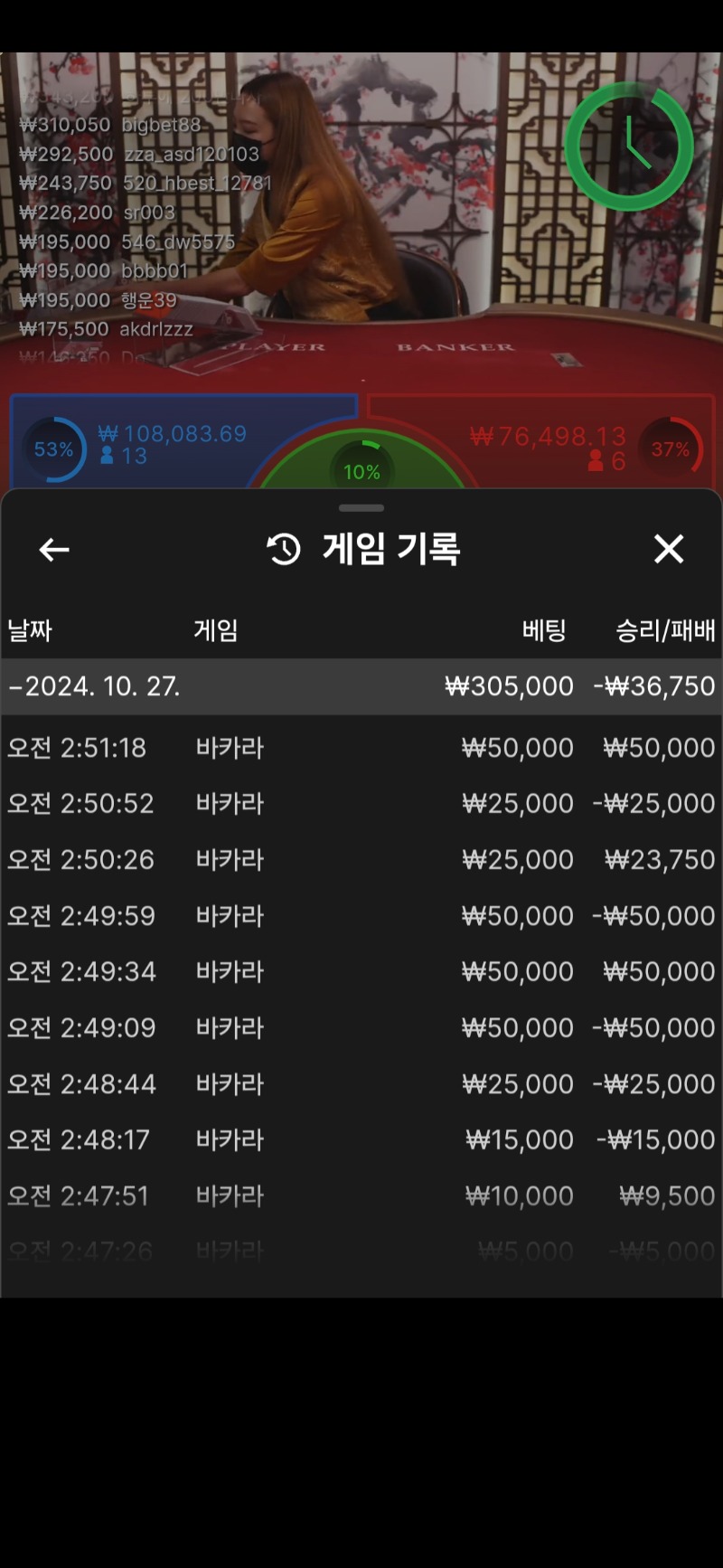Open the 오전 2:49:09 바카라 record
The width and height of the screenshot is (723, 1568).
pos(361,1028)
